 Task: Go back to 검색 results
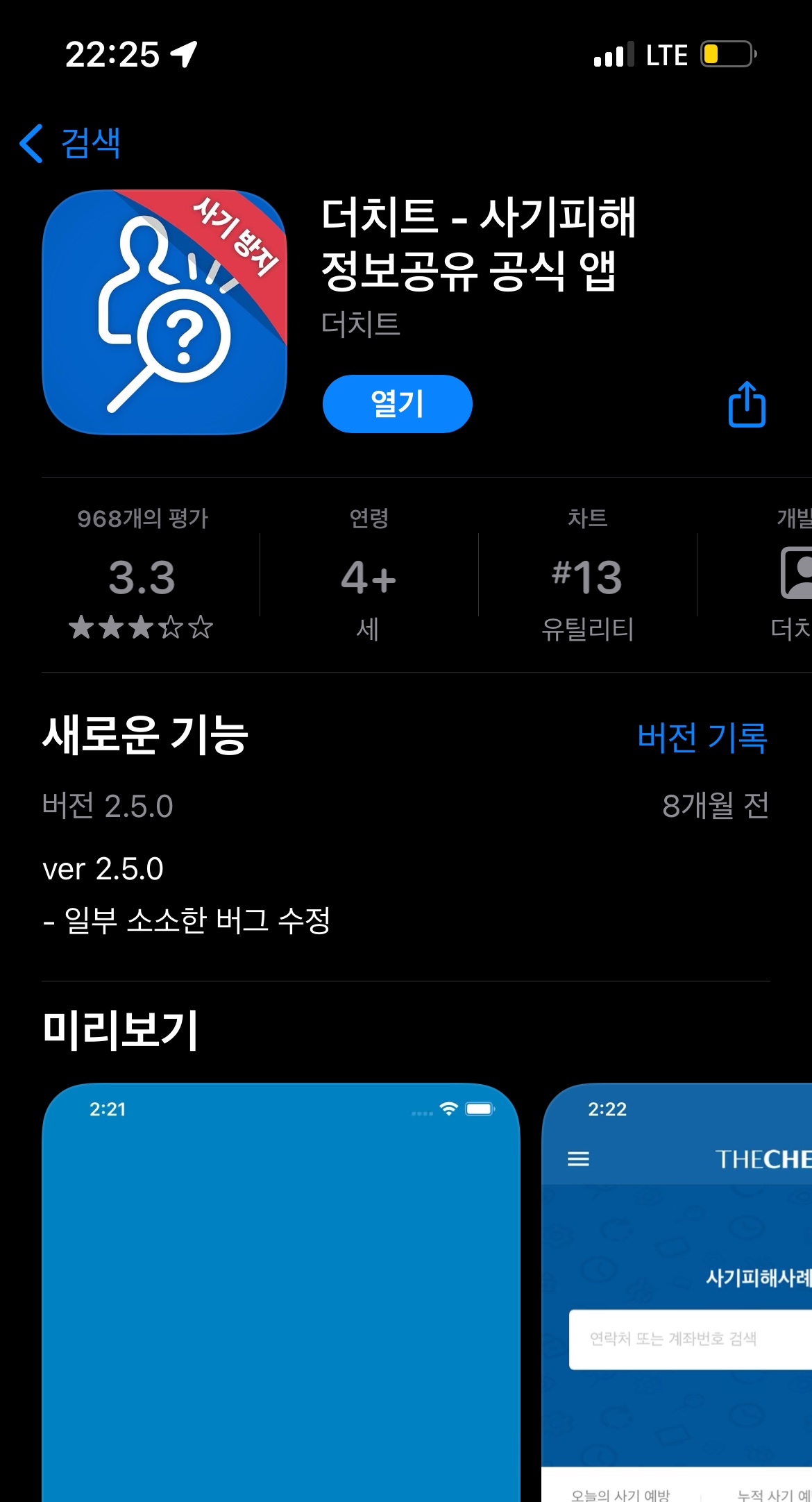coord(71,144)
